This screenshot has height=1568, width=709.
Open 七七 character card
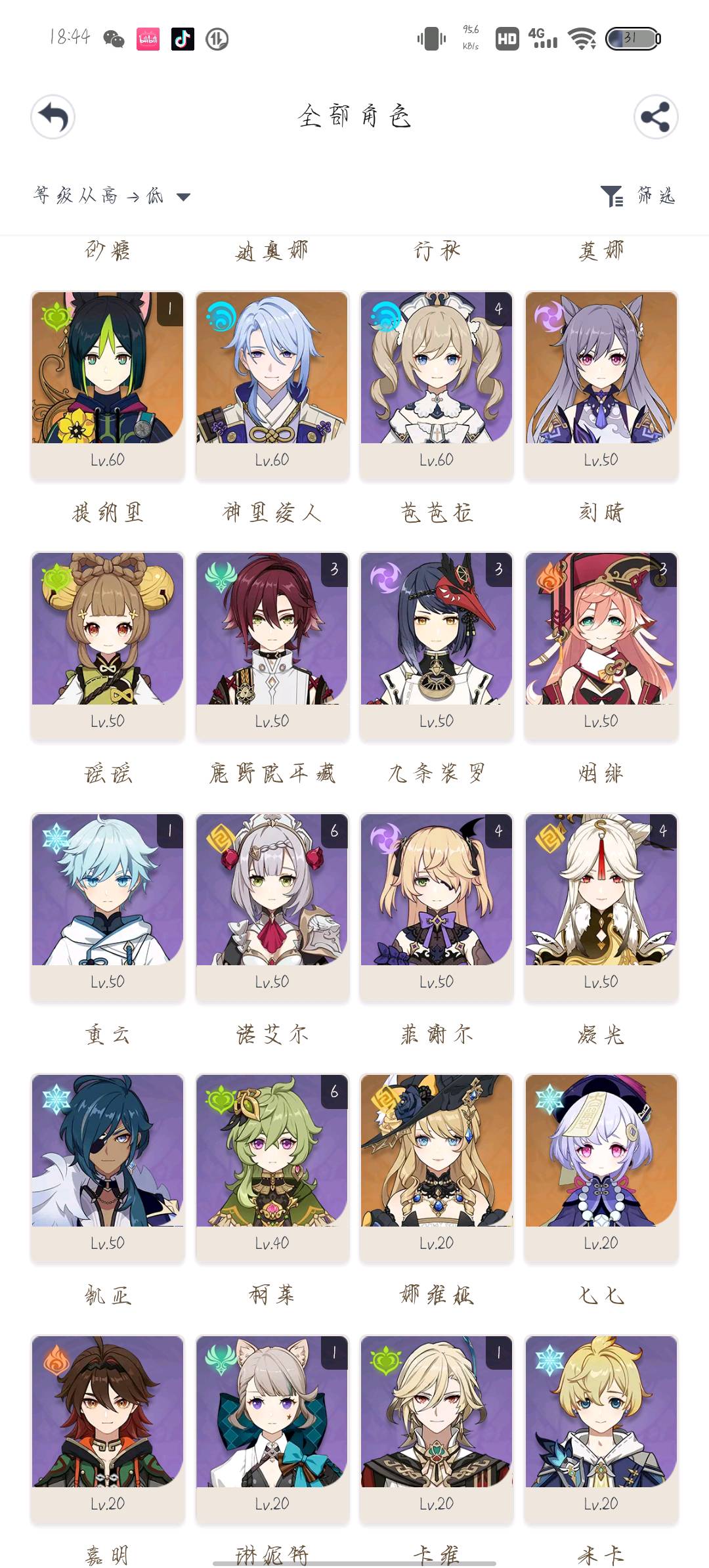click(601, 1167)
